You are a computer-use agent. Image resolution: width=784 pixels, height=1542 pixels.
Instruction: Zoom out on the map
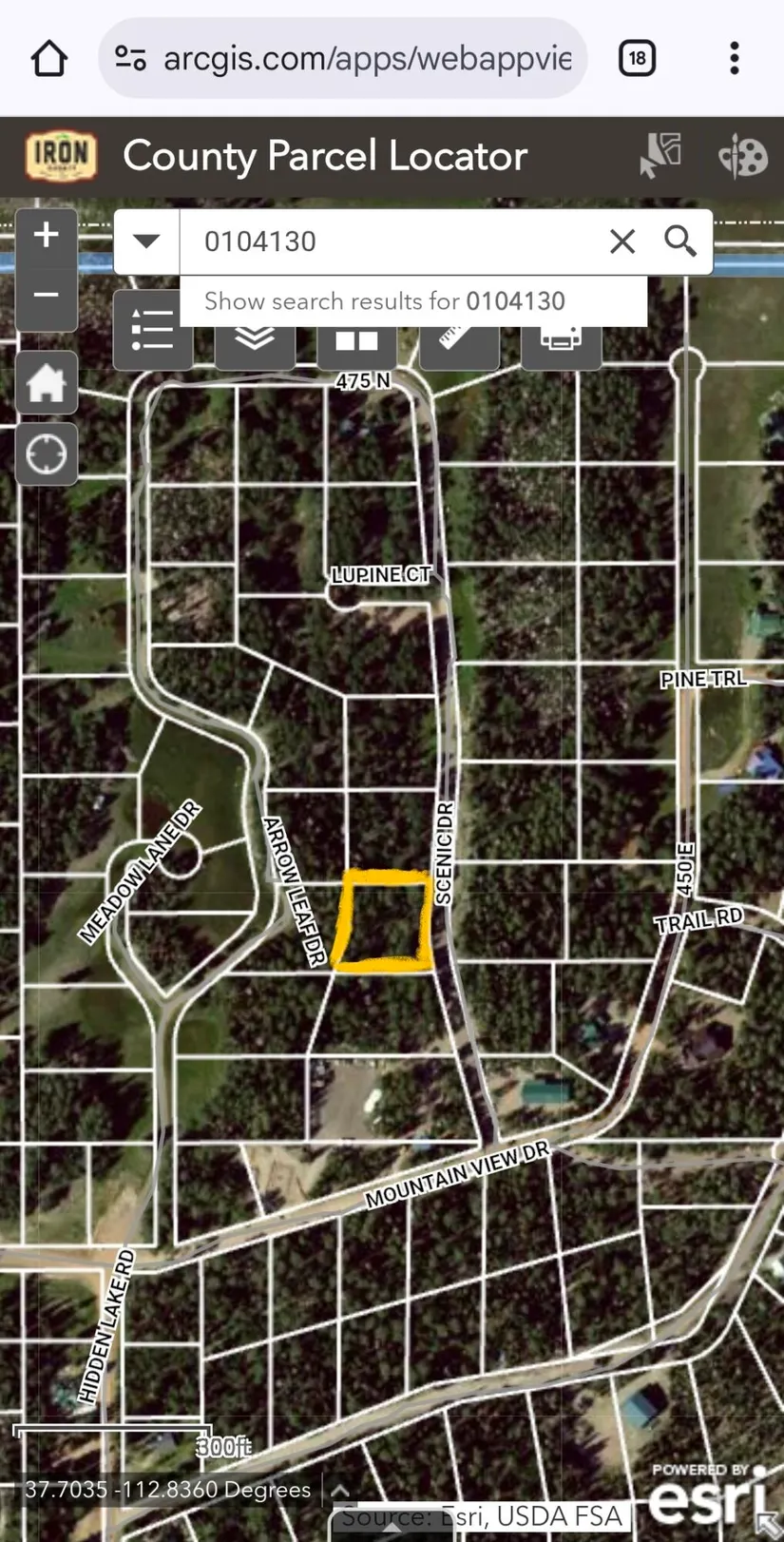tap(46, 297)
